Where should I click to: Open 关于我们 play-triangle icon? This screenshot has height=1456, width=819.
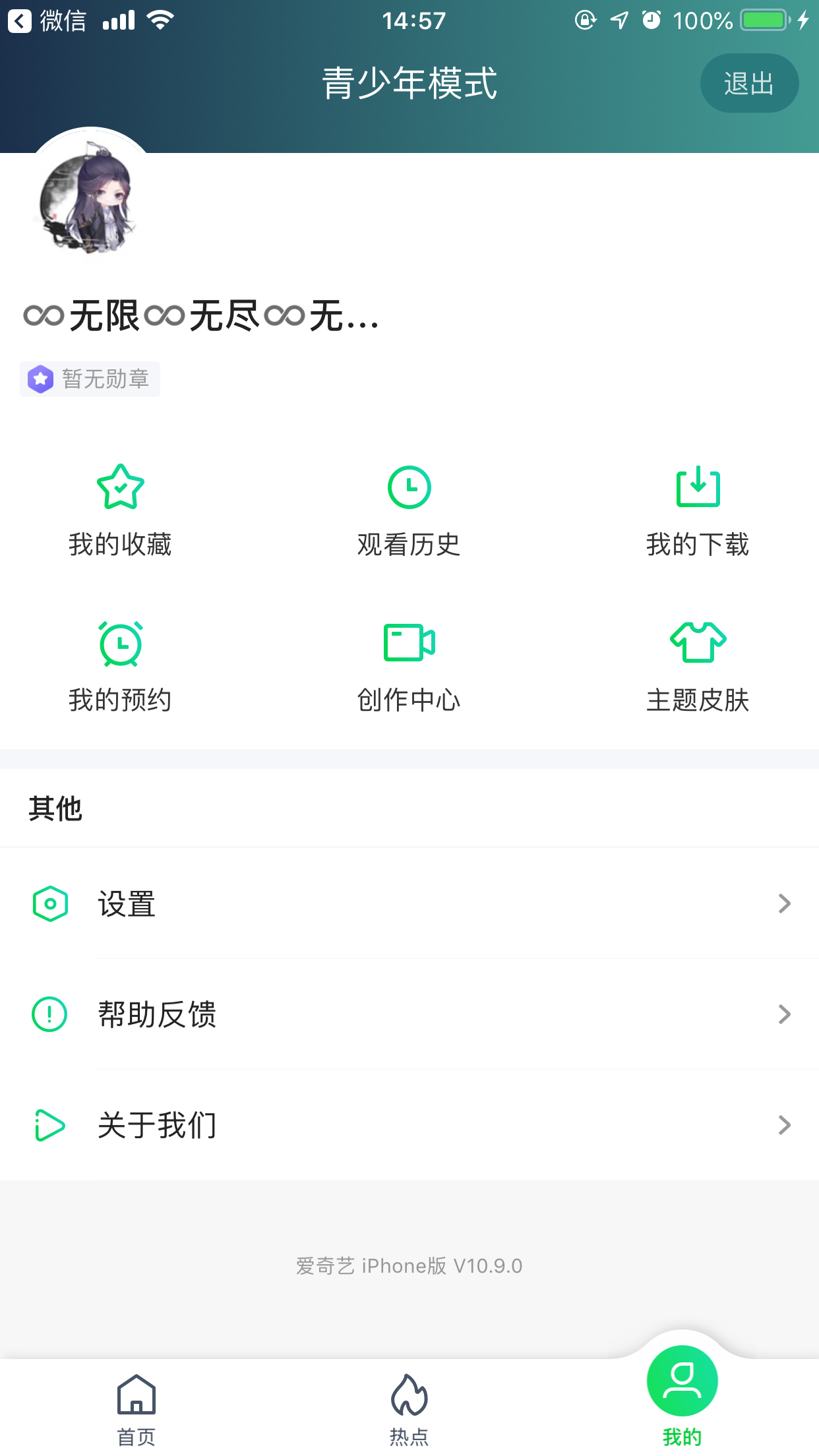coord(49,1125)
